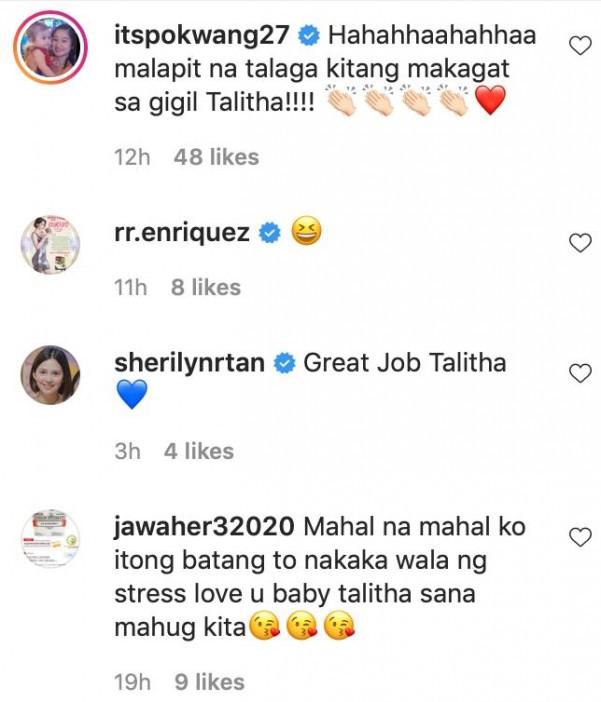Like itspokwang27's comment
Viewport: 601px width, 702px height.
tap(580, 44)
